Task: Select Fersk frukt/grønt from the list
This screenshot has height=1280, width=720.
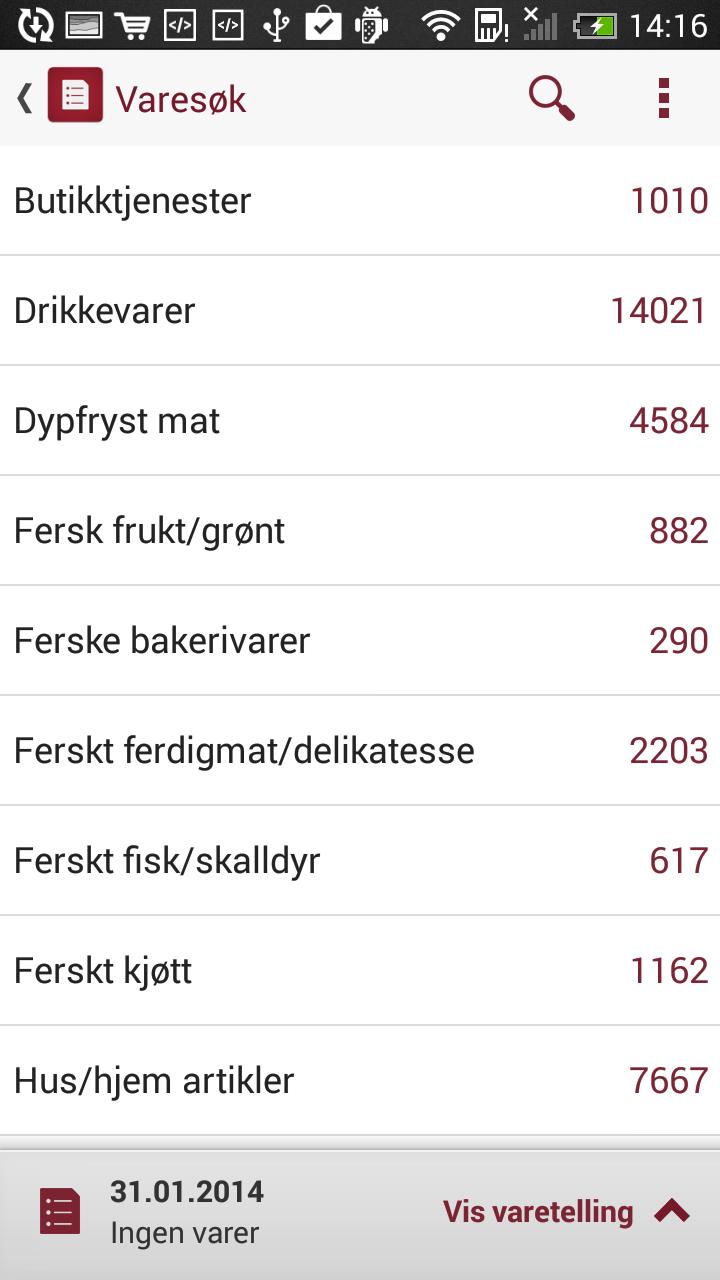Action: click(360, 530)
